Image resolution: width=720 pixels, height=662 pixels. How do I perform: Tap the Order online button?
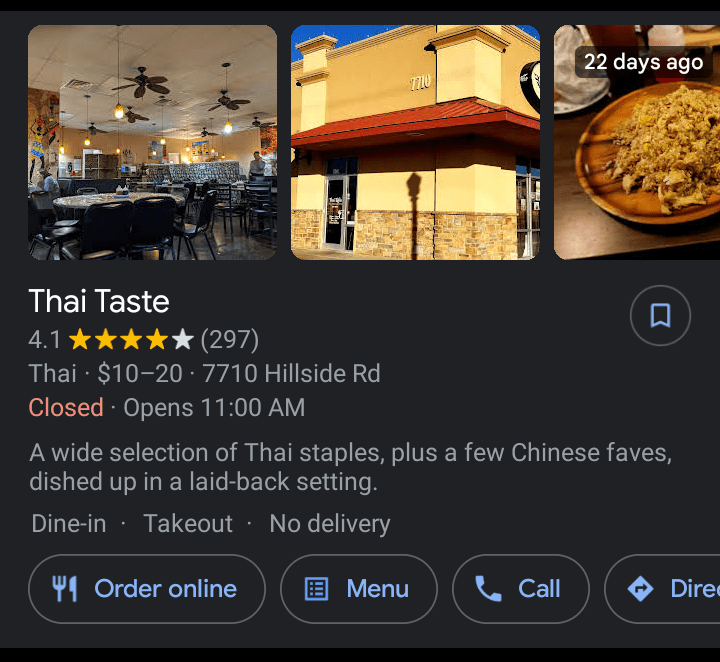147,589
